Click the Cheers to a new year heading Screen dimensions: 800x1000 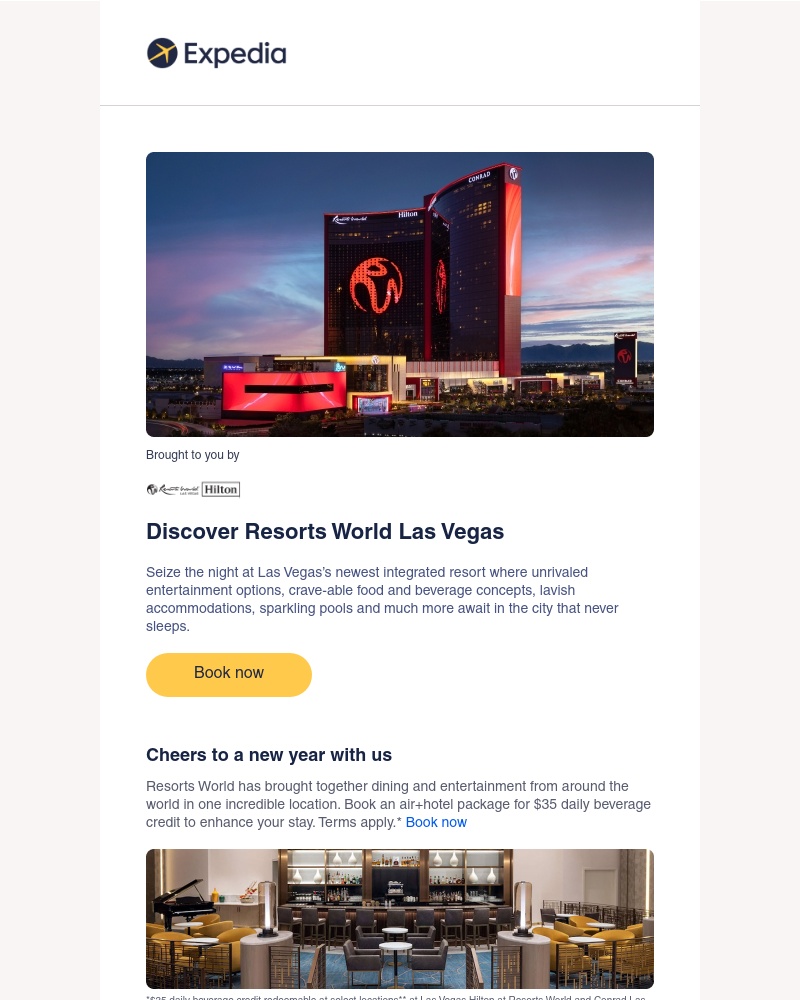pos(269,756)
